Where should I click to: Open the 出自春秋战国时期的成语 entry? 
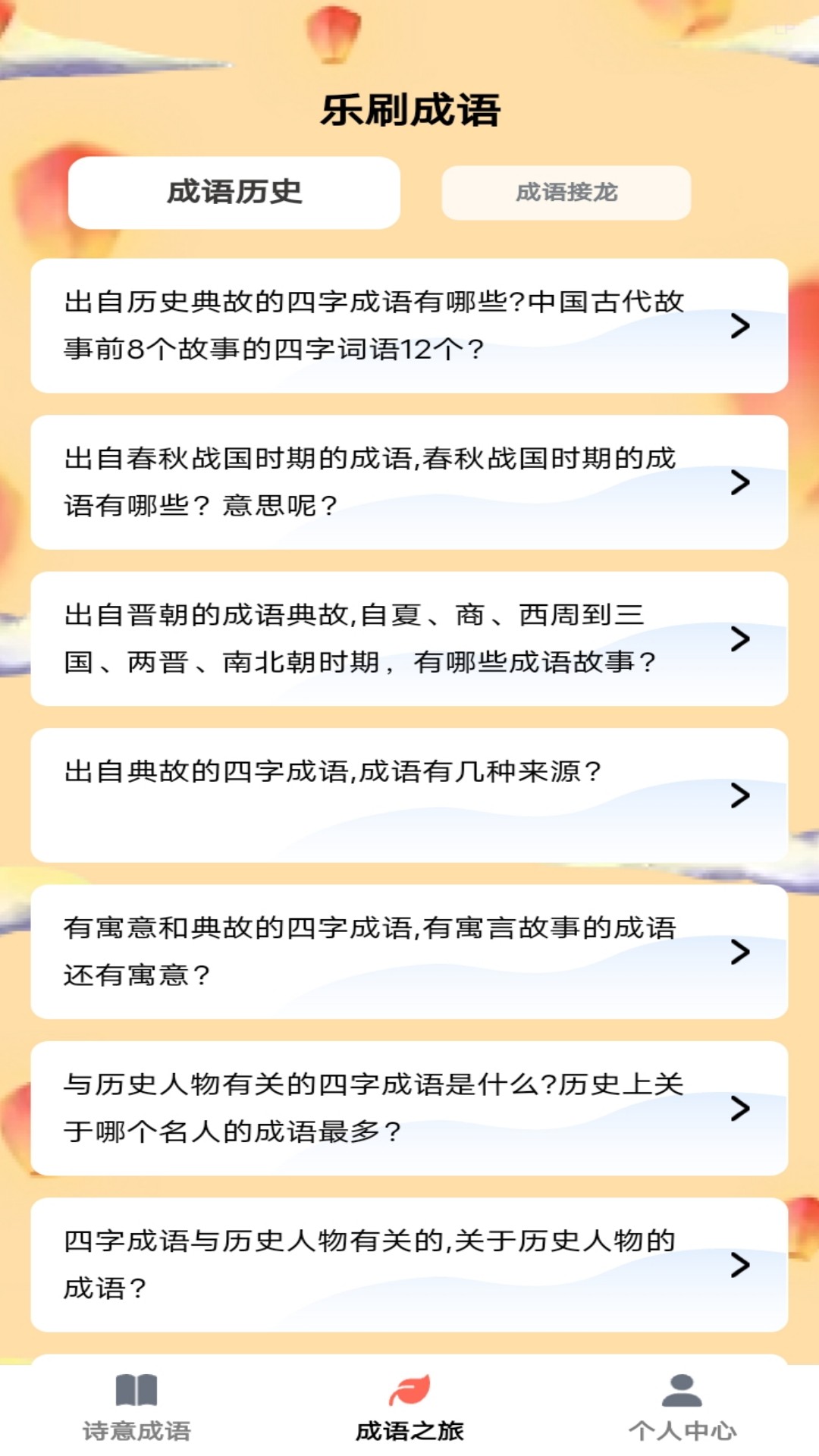coord(409,482)
